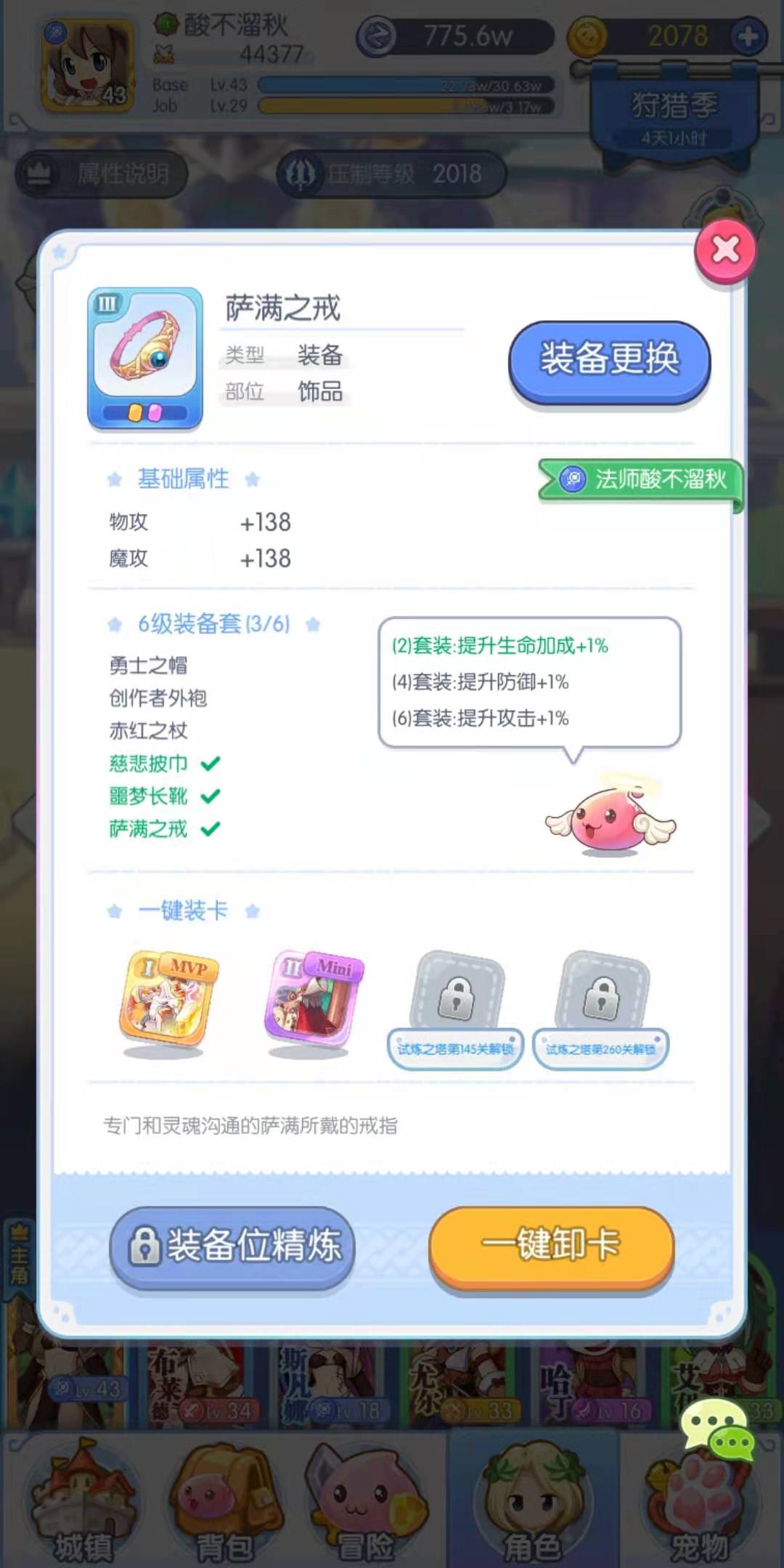Select the MVP card slot
784x1568 pixels.
[169, 1000]
